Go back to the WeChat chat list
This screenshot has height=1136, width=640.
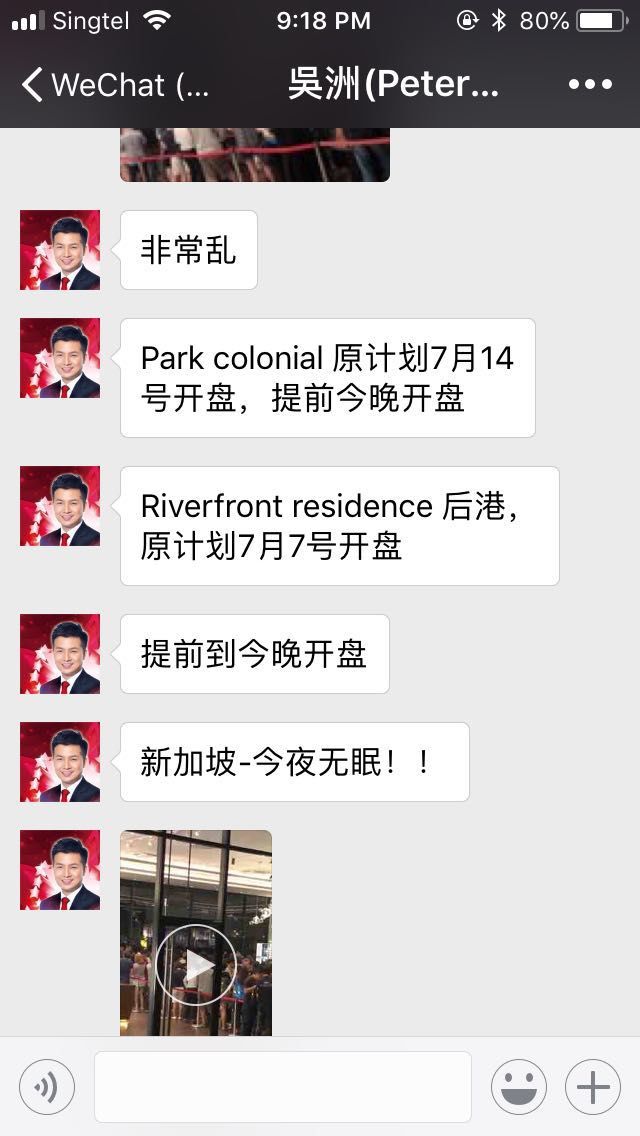click(110, 85)
